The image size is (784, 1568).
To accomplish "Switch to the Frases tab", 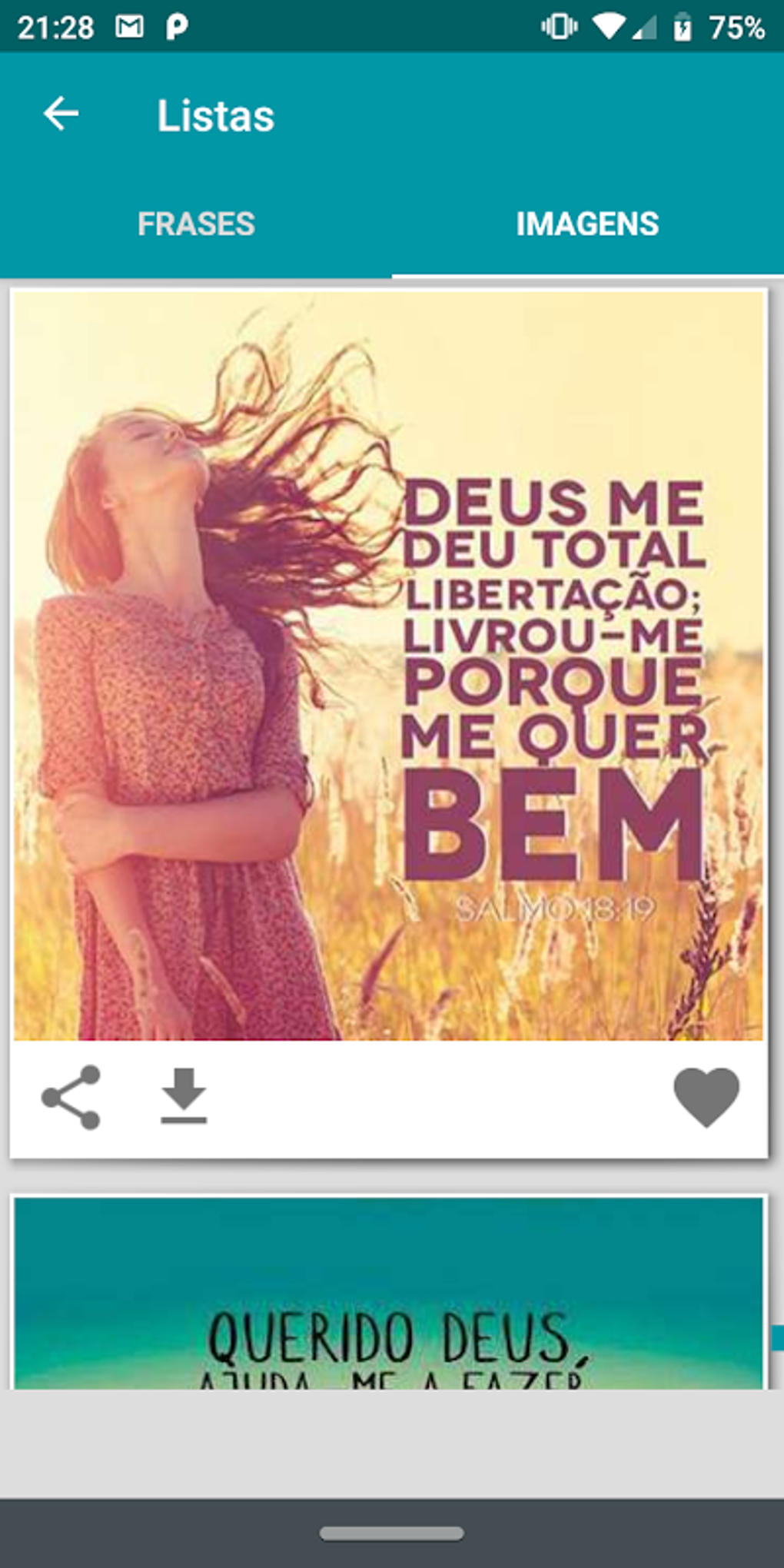I will point(196,224).
